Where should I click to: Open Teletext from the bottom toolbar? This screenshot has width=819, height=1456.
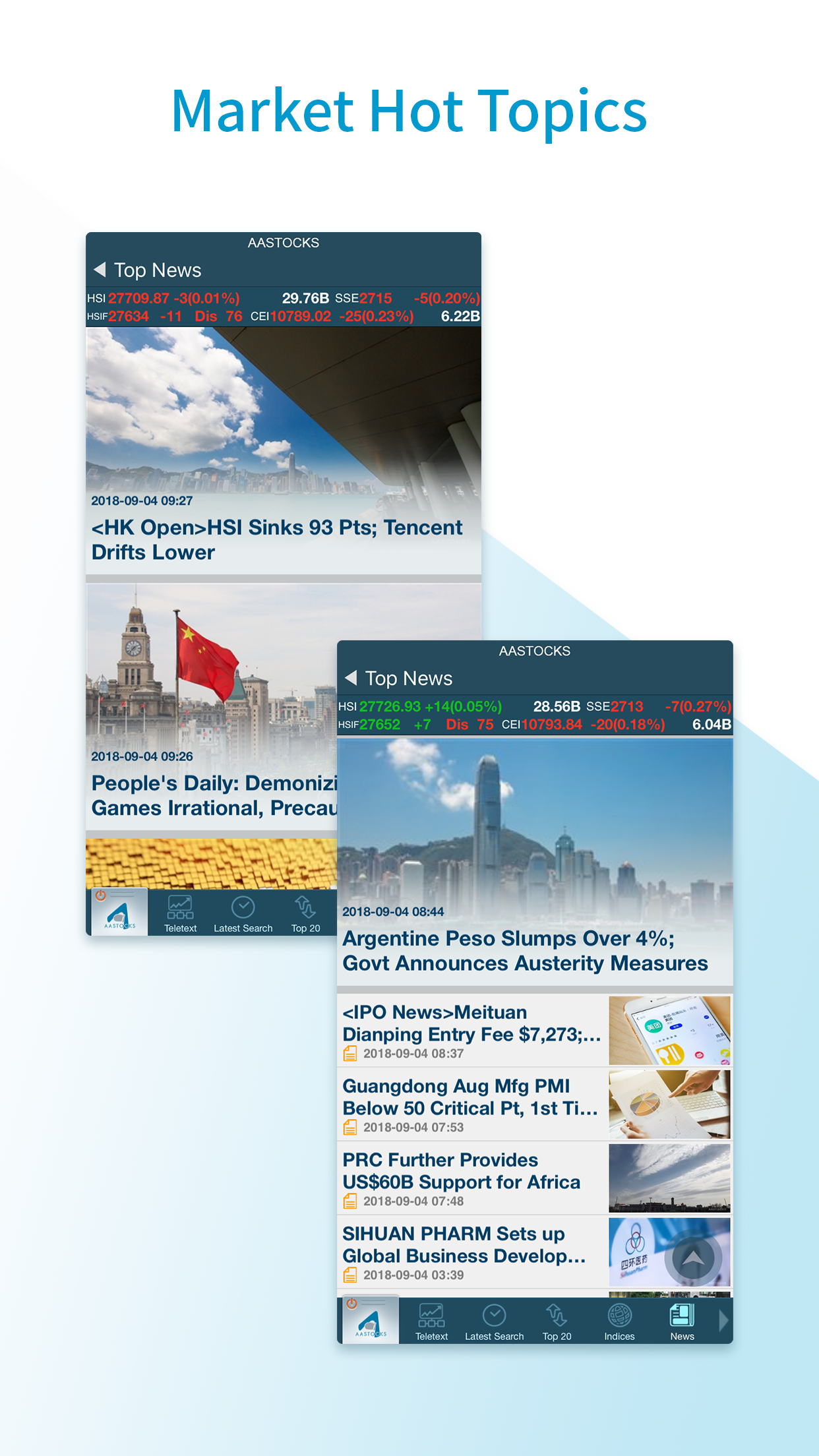[431, 1321]
